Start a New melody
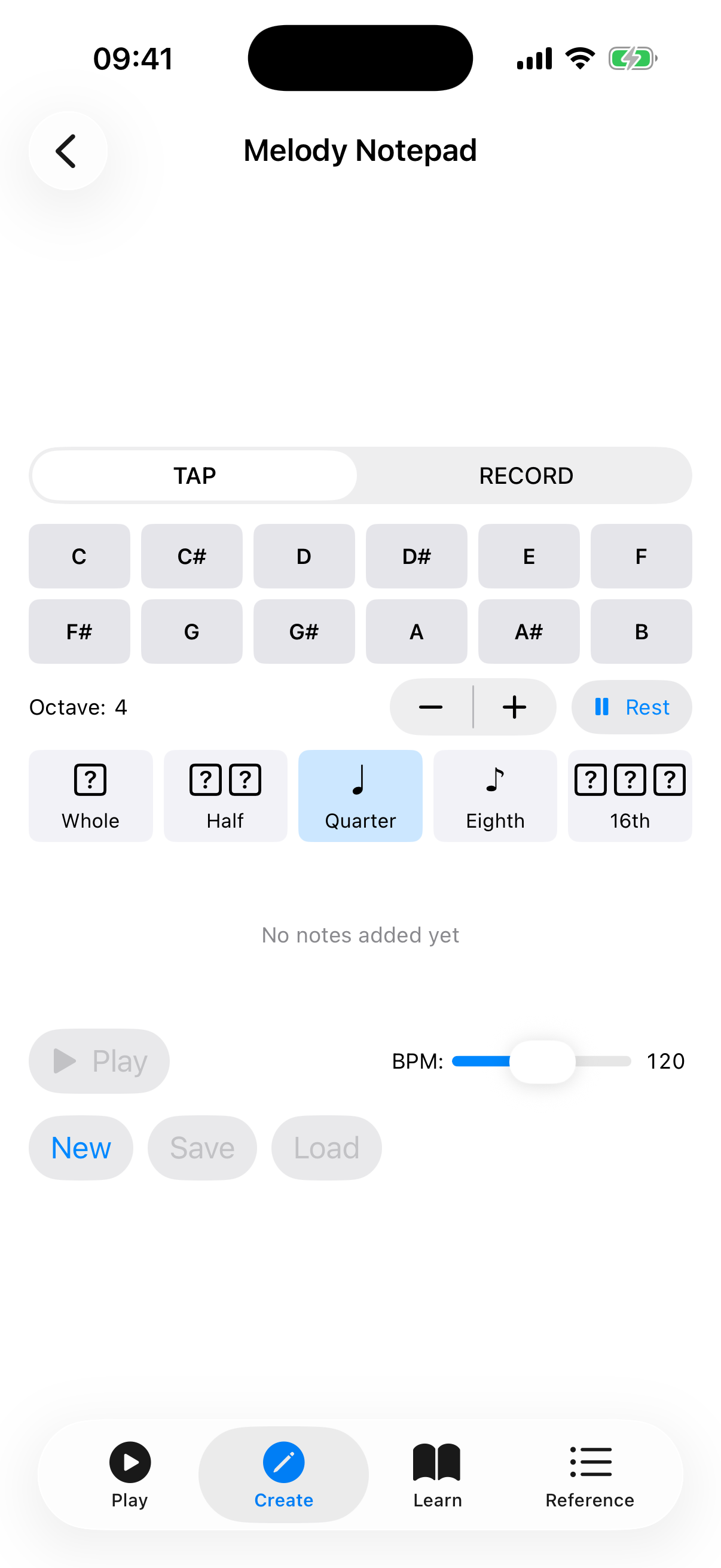 tap(81, 1147)
